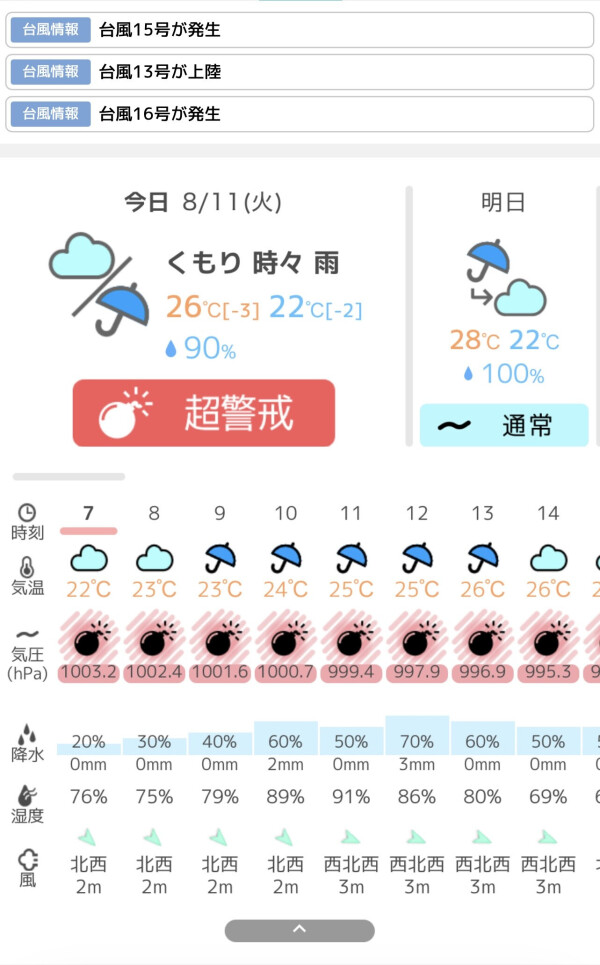Open the 台風15号が発生 typhoon notice

(300, 30)
